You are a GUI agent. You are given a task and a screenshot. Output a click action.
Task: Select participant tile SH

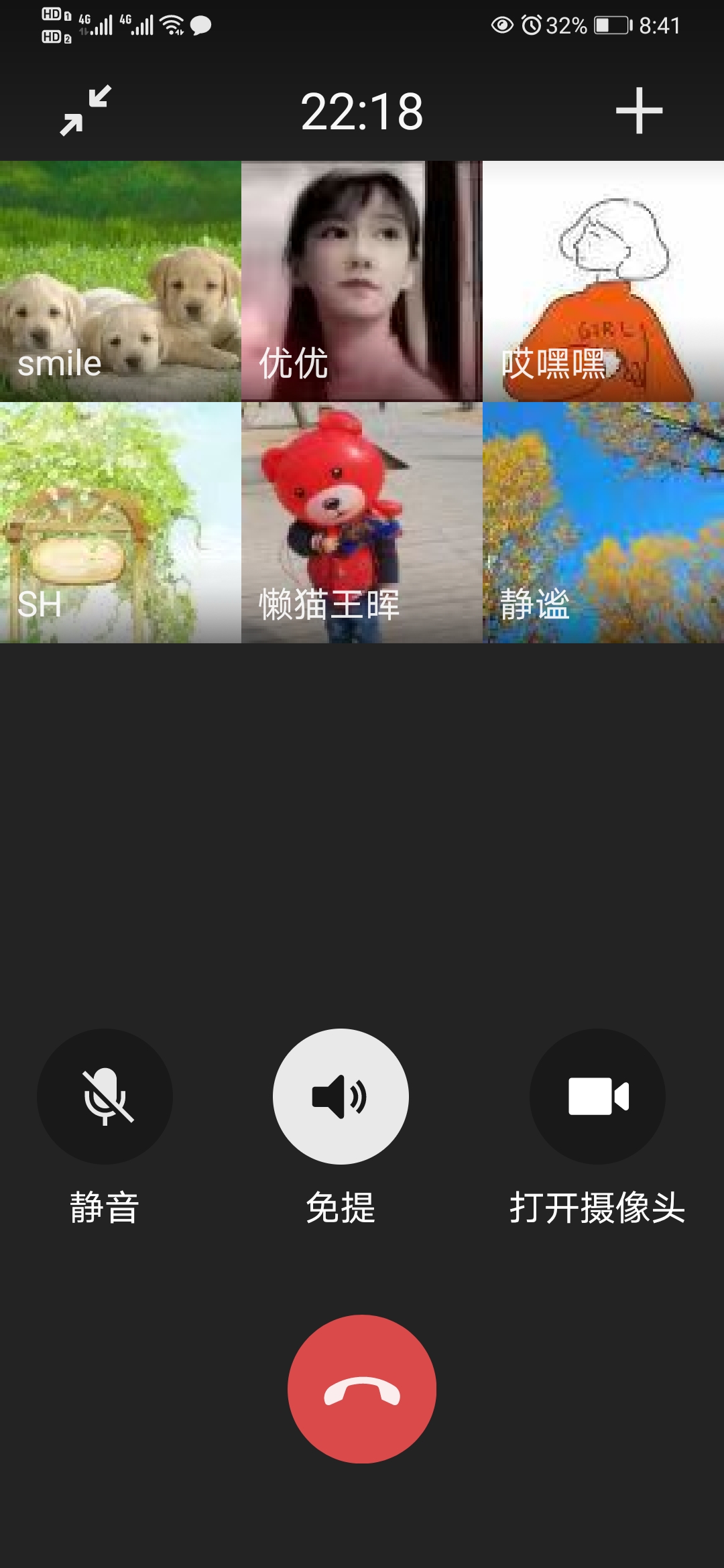[x=121, y=523]
